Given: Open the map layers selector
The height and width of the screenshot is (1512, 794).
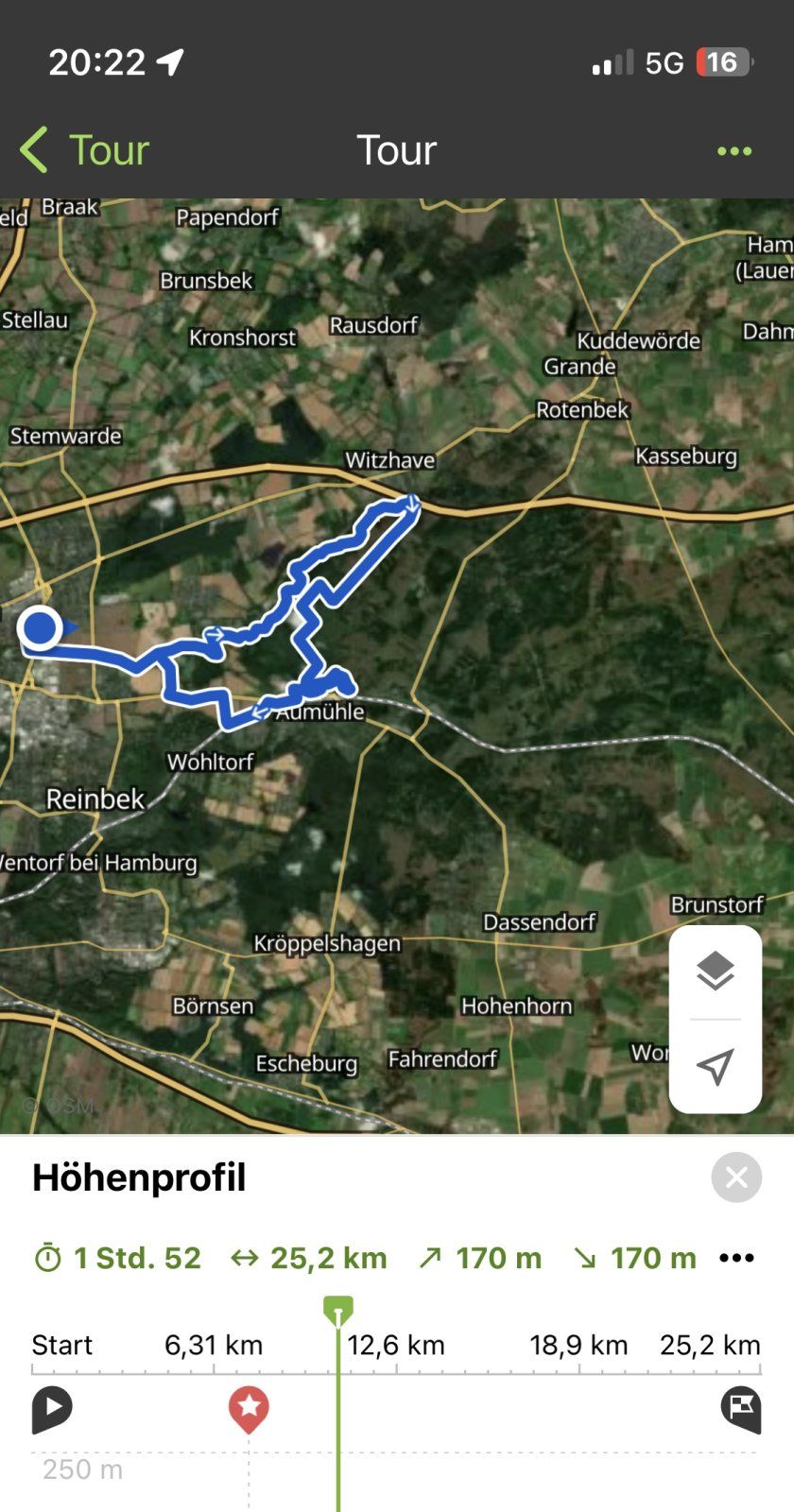Looking at the screenshot, I should [716, 971].
